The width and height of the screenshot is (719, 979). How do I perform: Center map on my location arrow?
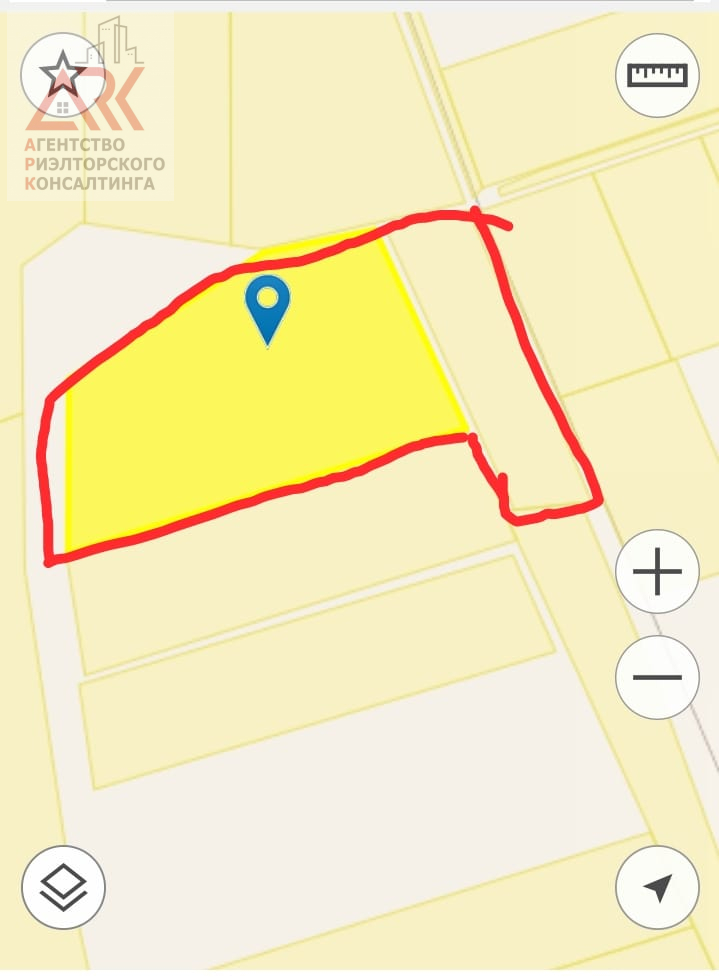pos(657,887)
